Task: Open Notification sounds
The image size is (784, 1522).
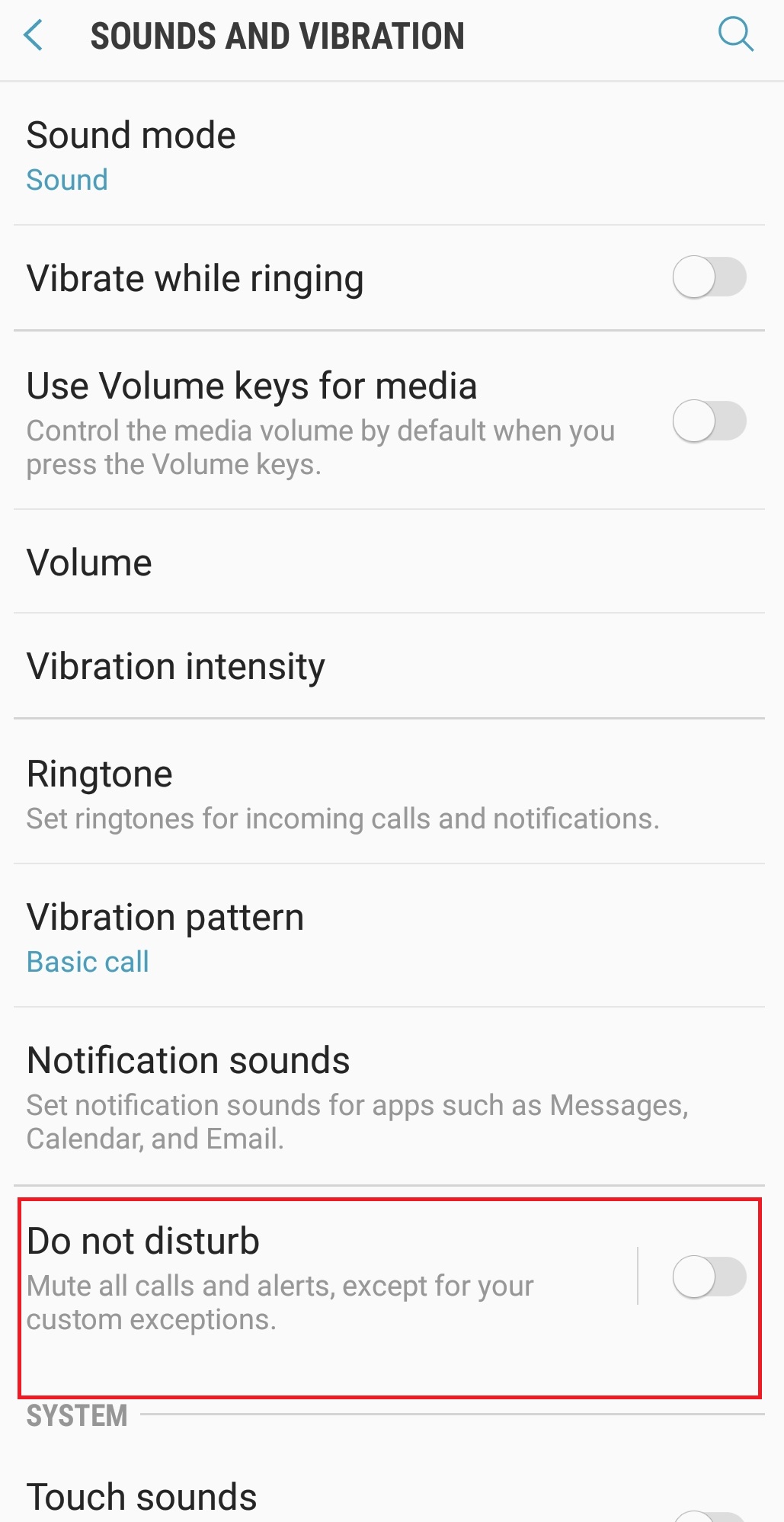Action: coord(389,1096)
